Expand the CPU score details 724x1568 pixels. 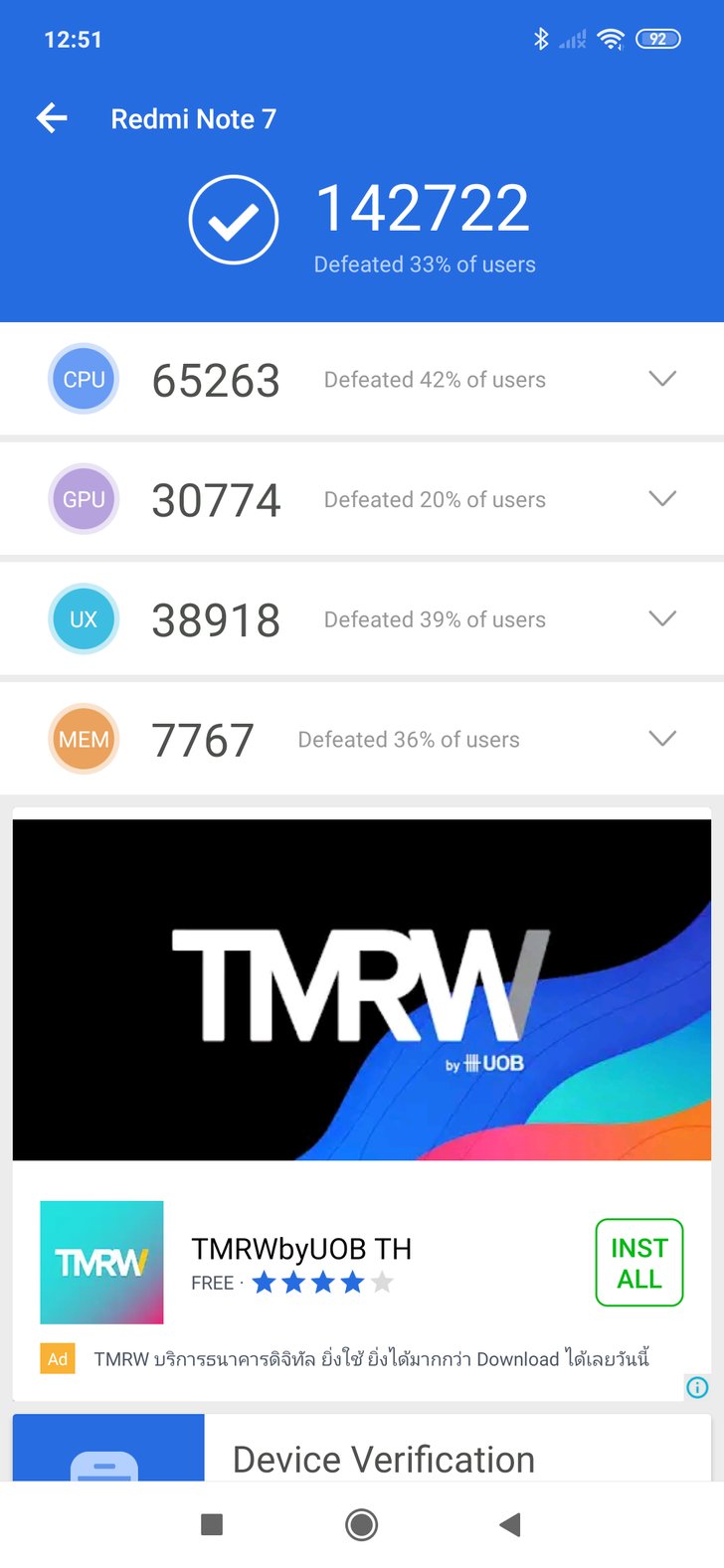(x=661, y=379)
